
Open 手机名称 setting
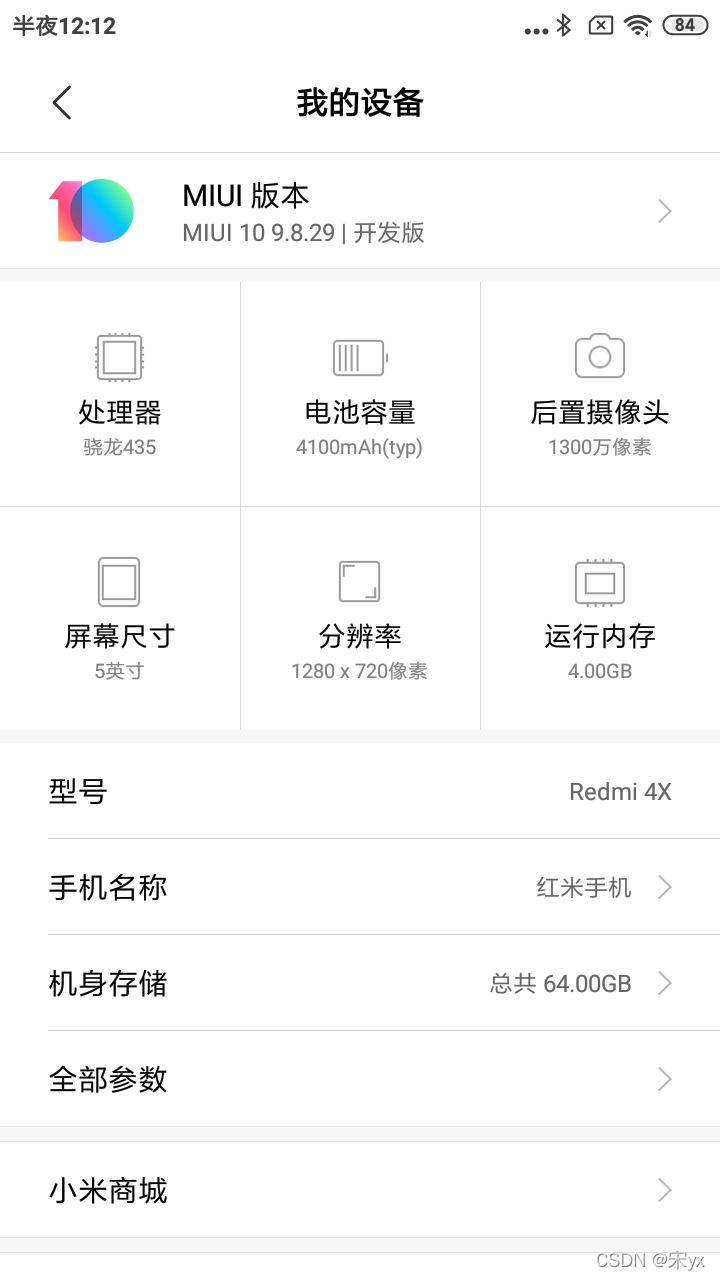[360, 887]
